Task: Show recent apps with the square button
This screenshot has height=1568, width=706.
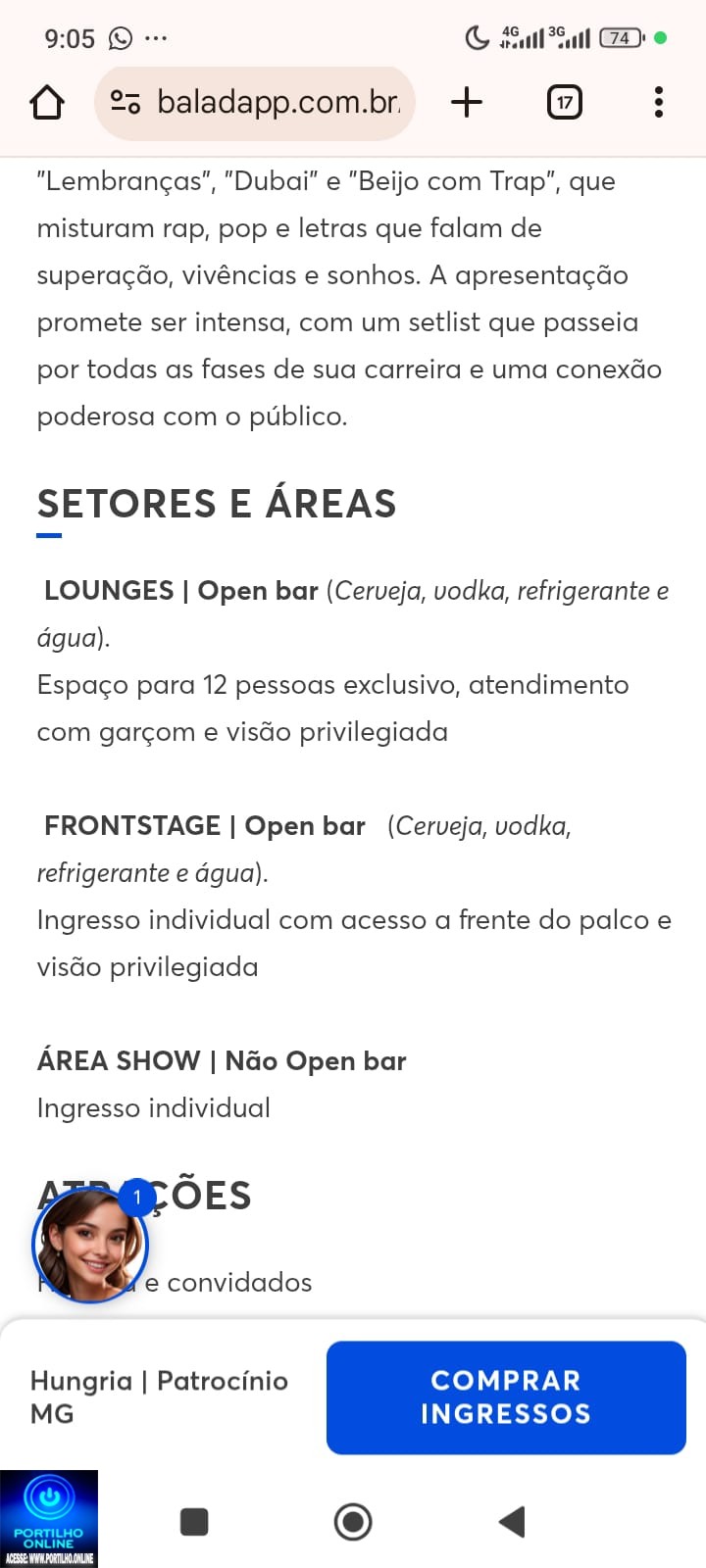Action: [x=194, y=1521]
